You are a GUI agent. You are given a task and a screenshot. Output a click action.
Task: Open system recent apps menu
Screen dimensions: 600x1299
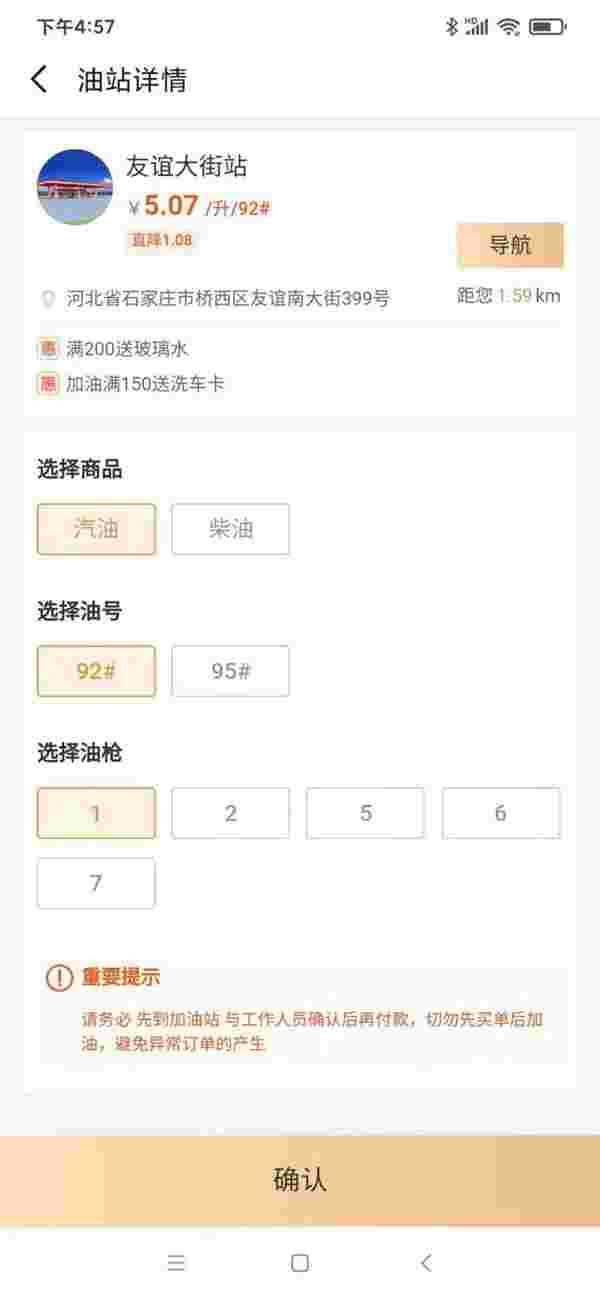pos(176,1263)
